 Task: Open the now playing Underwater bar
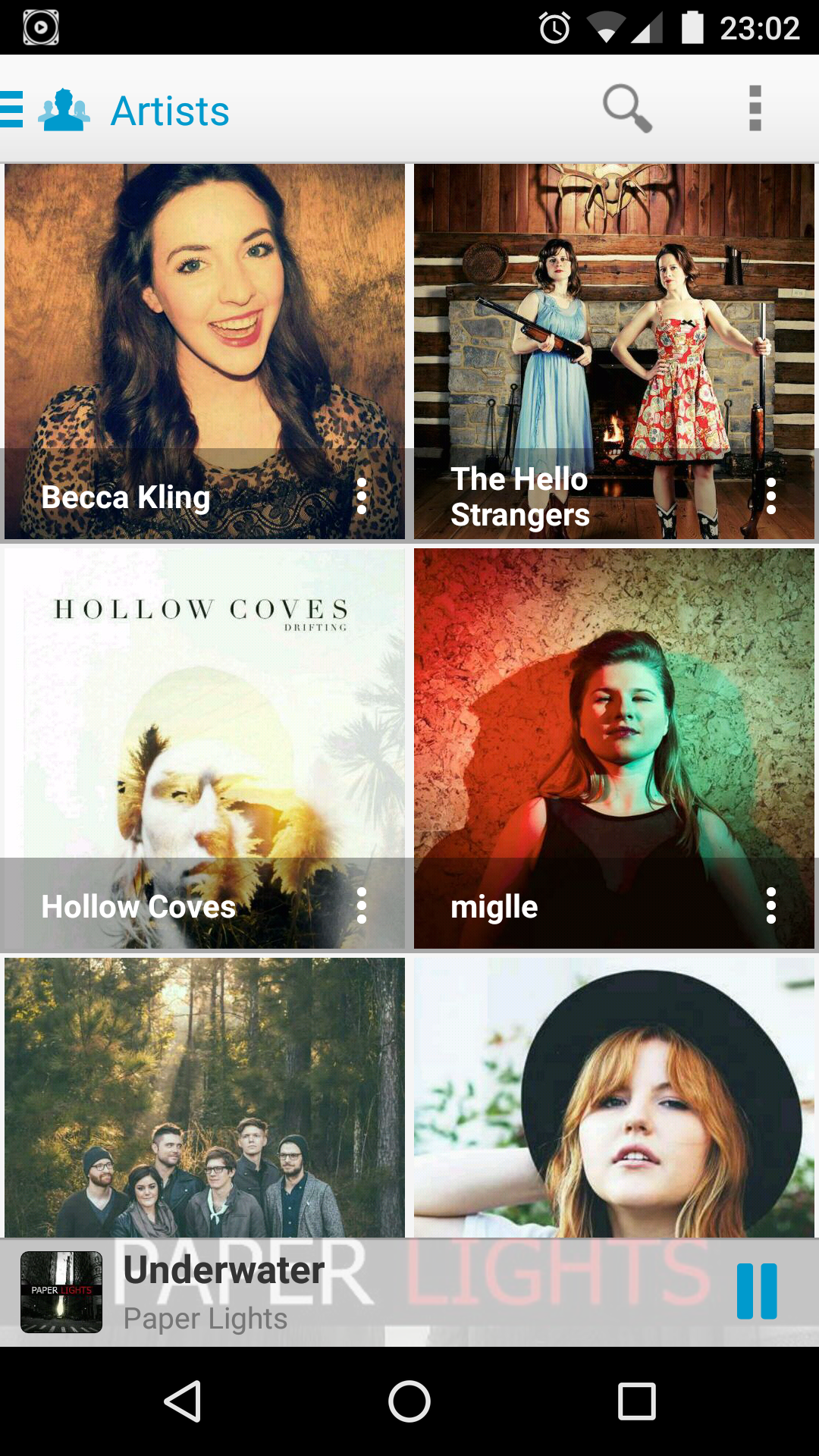pos(379,1291)
